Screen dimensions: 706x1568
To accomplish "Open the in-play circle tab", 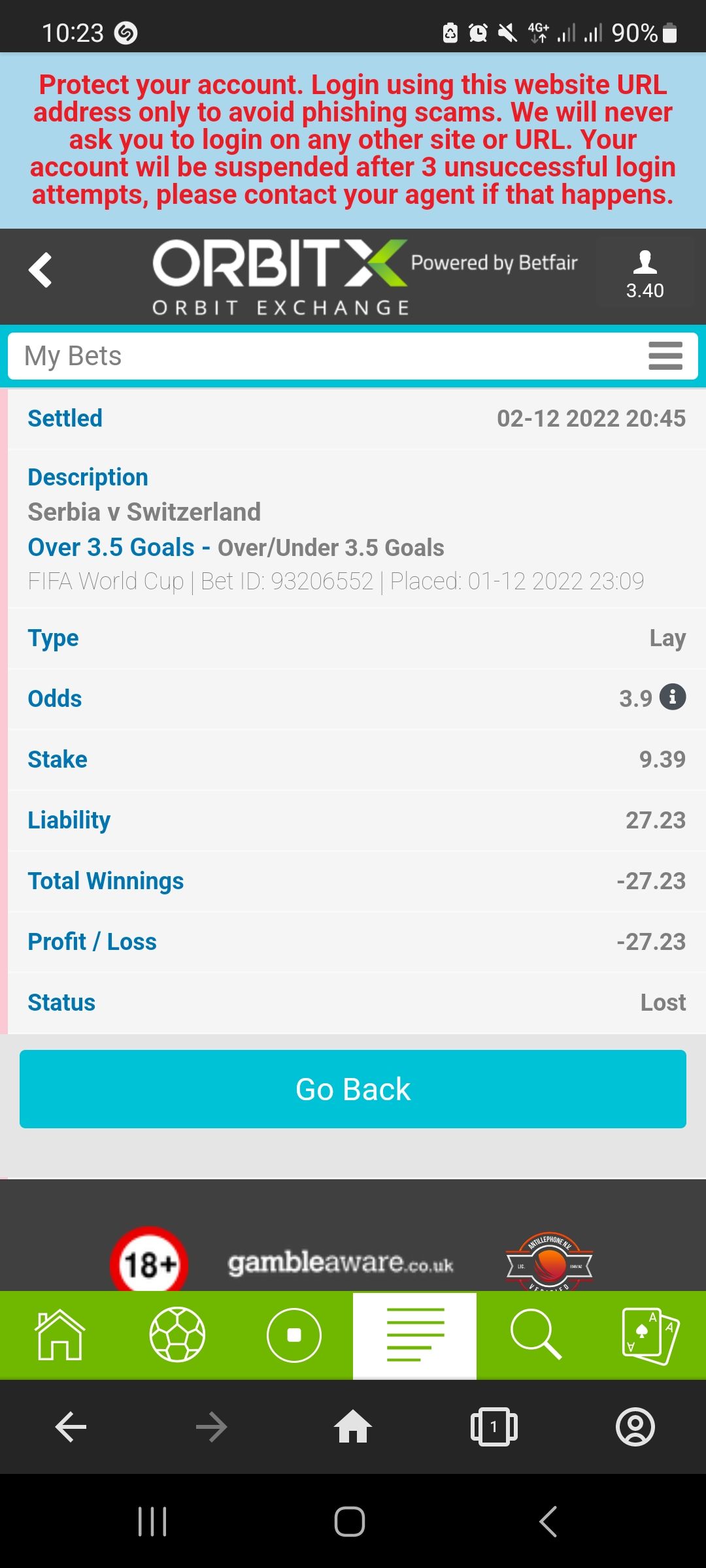I will (x=294, y=1335).
